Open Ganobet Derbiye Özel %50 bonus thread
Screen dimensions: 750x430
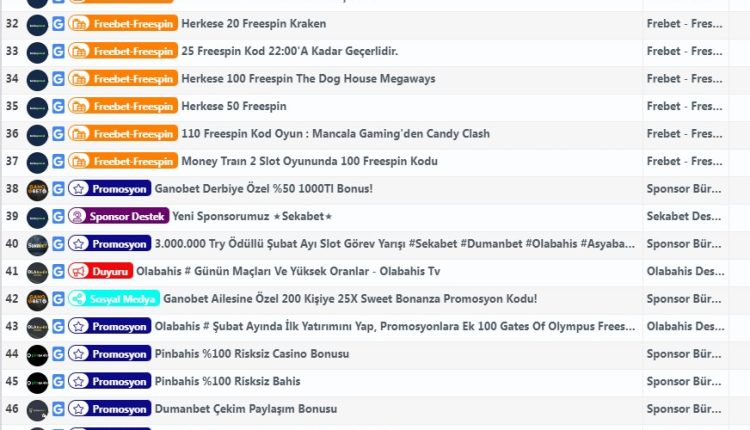coord(263,188)
